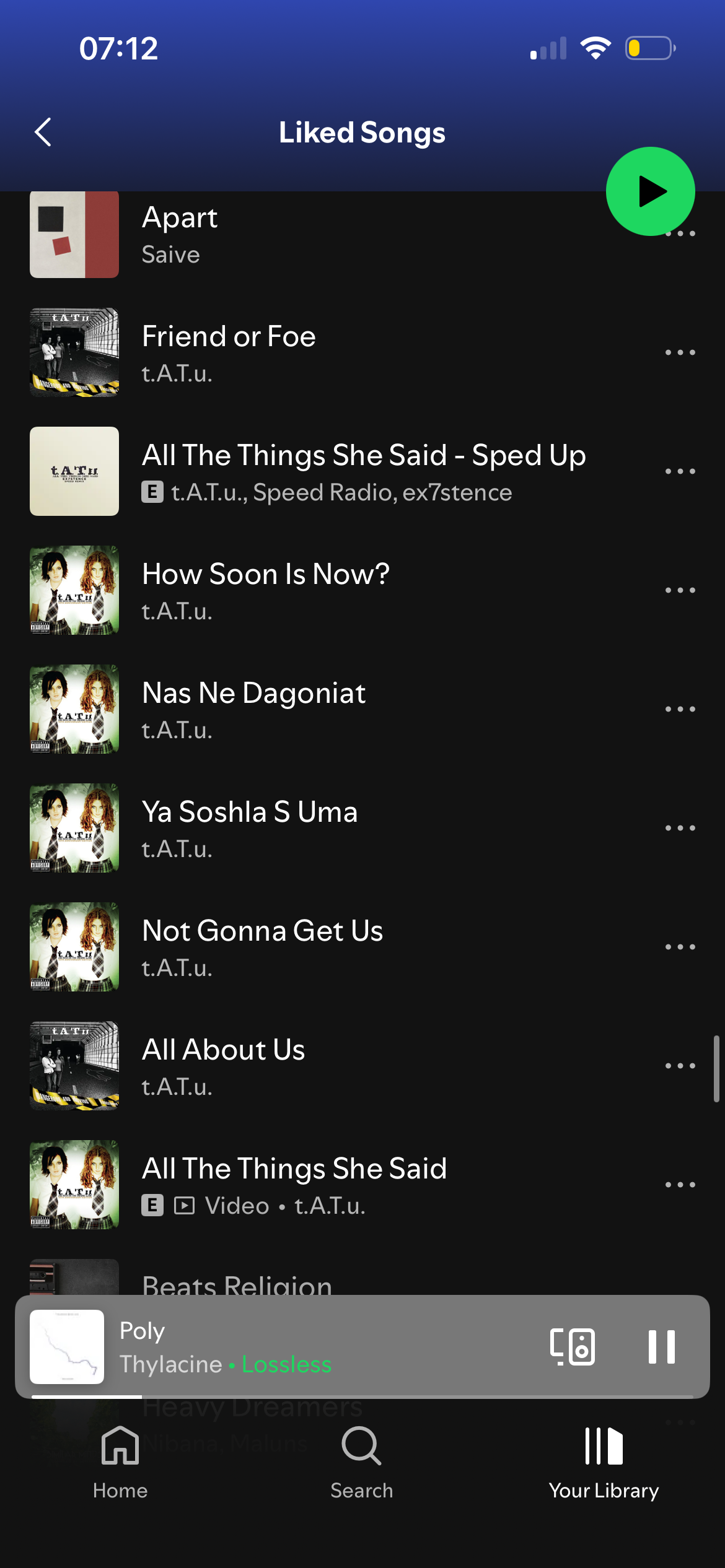Open the connect to device picker
The width and height of the screenshot is (725, 1568).
pyautogui.click(x=572, y=1347)
